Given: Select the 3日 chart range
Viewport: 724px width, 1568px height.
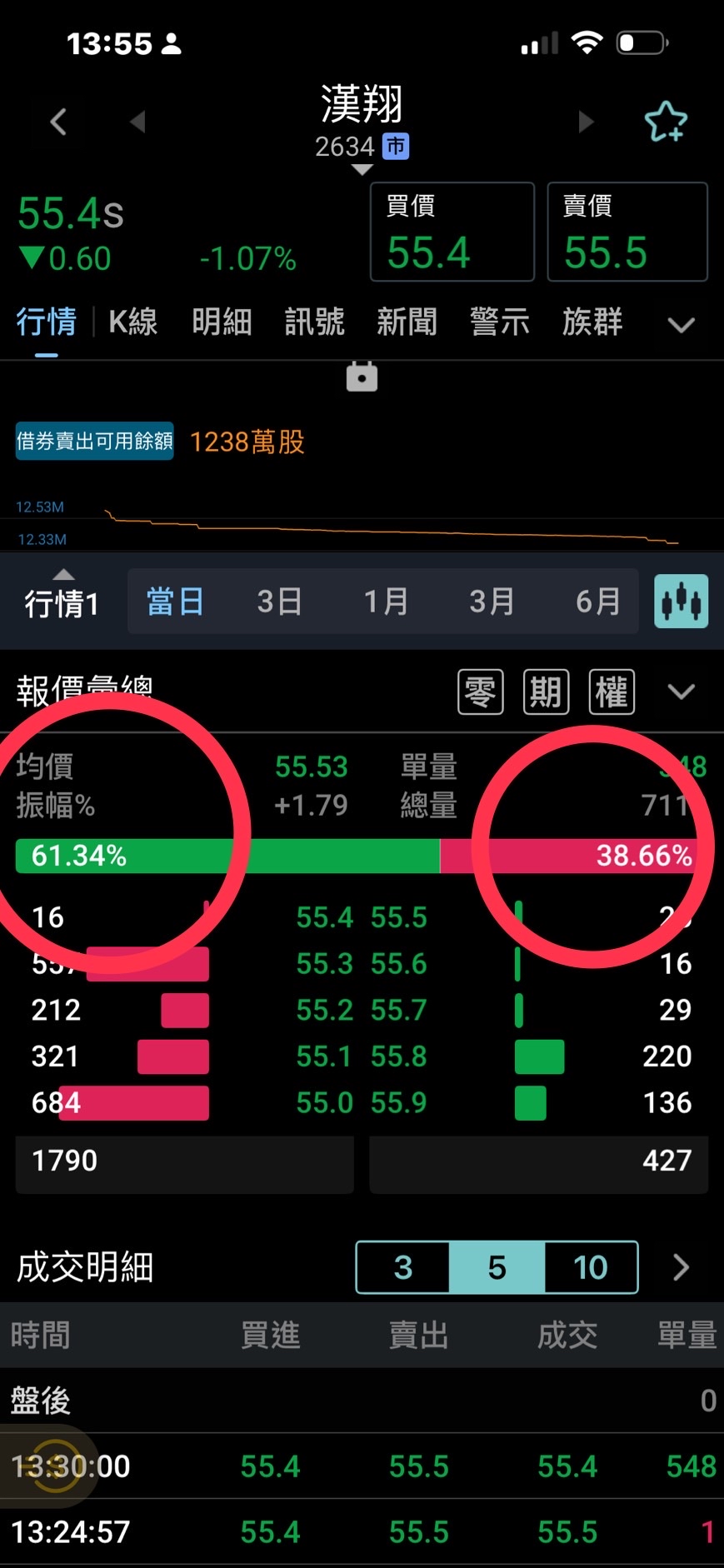Looking at the screenshot, I should [279, 601].
